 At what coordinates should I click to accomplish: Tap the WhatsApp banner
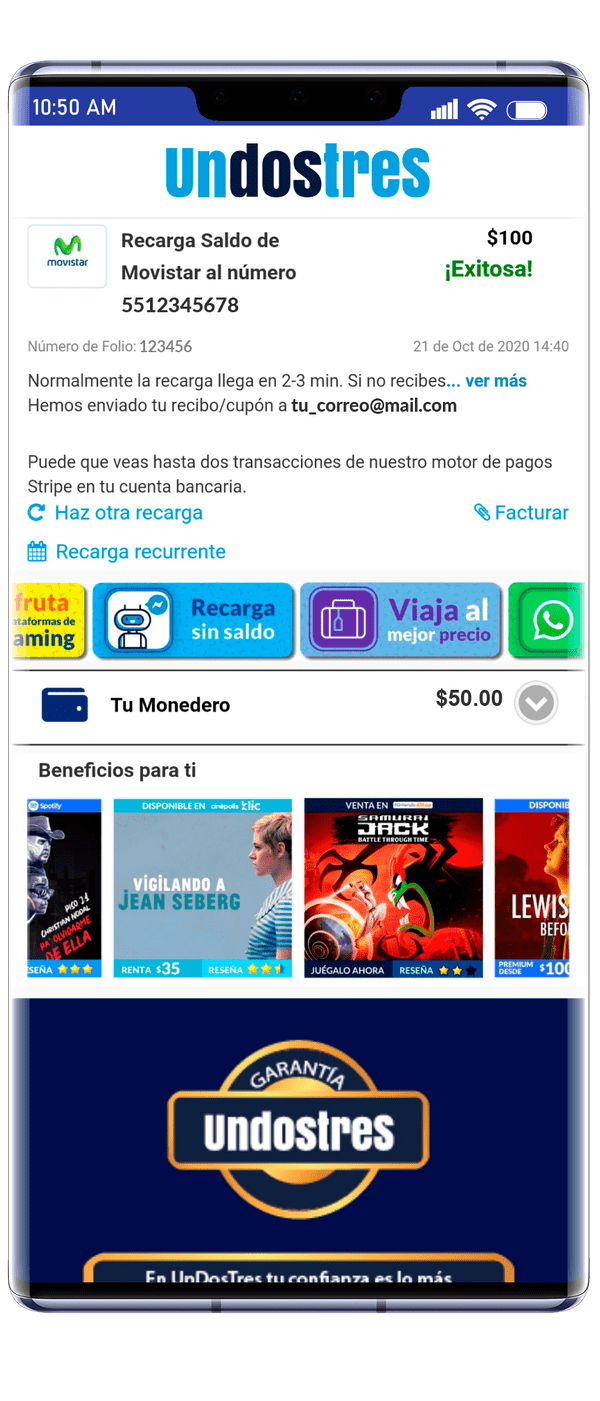click(x=546, y=621)
